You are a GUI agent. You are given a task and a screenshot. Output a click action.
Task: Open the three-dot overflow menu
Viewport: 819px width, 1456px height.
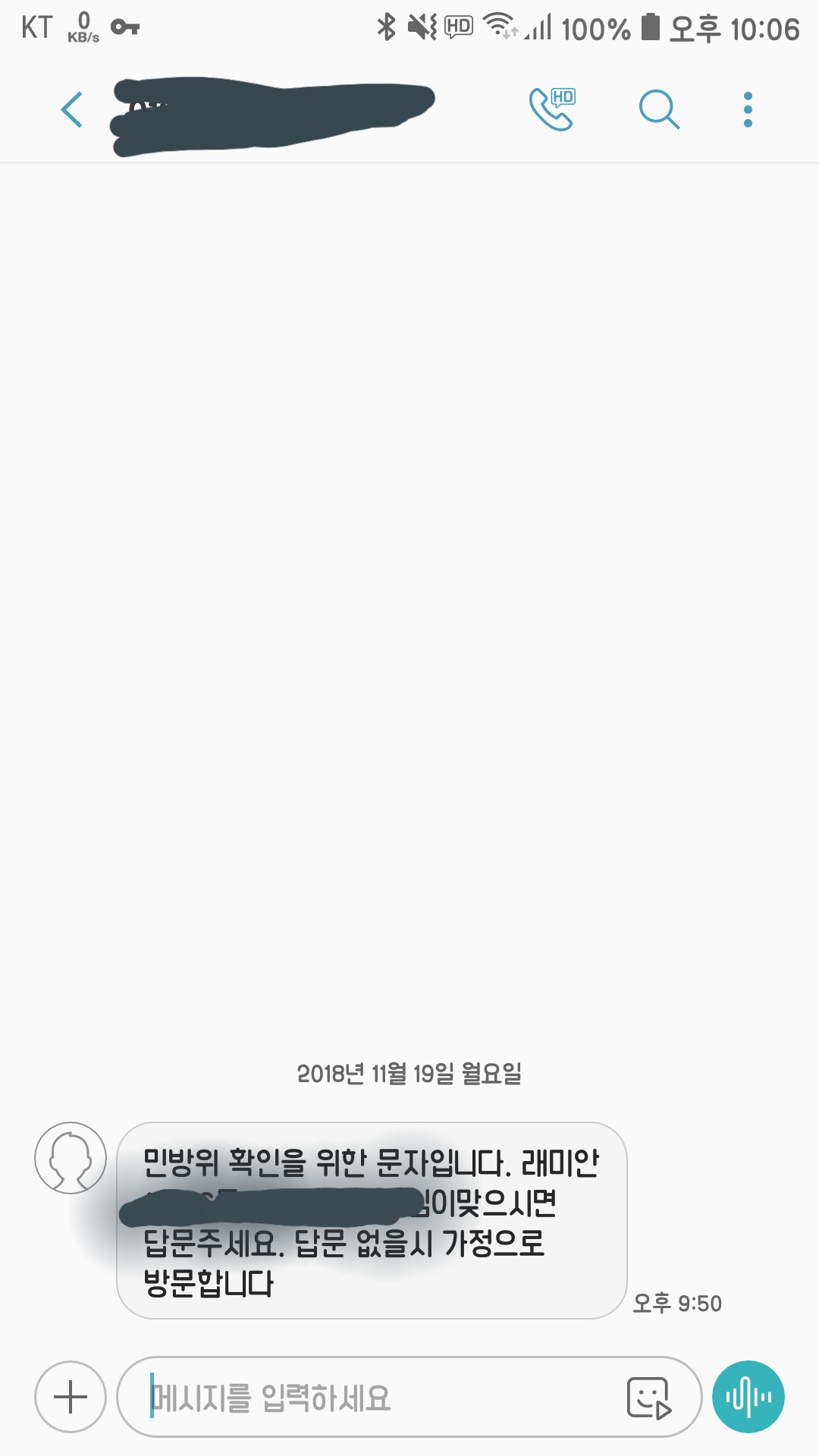[748, 110]
